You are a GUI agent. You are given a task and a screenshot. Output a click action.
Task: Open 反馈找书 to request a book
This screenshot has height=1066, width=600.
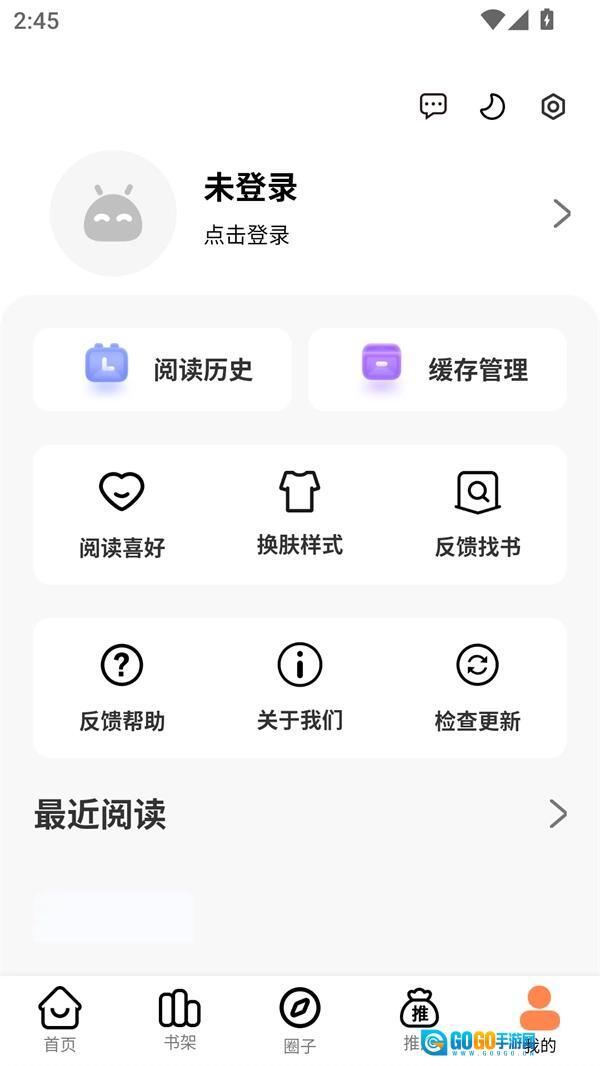478,514
